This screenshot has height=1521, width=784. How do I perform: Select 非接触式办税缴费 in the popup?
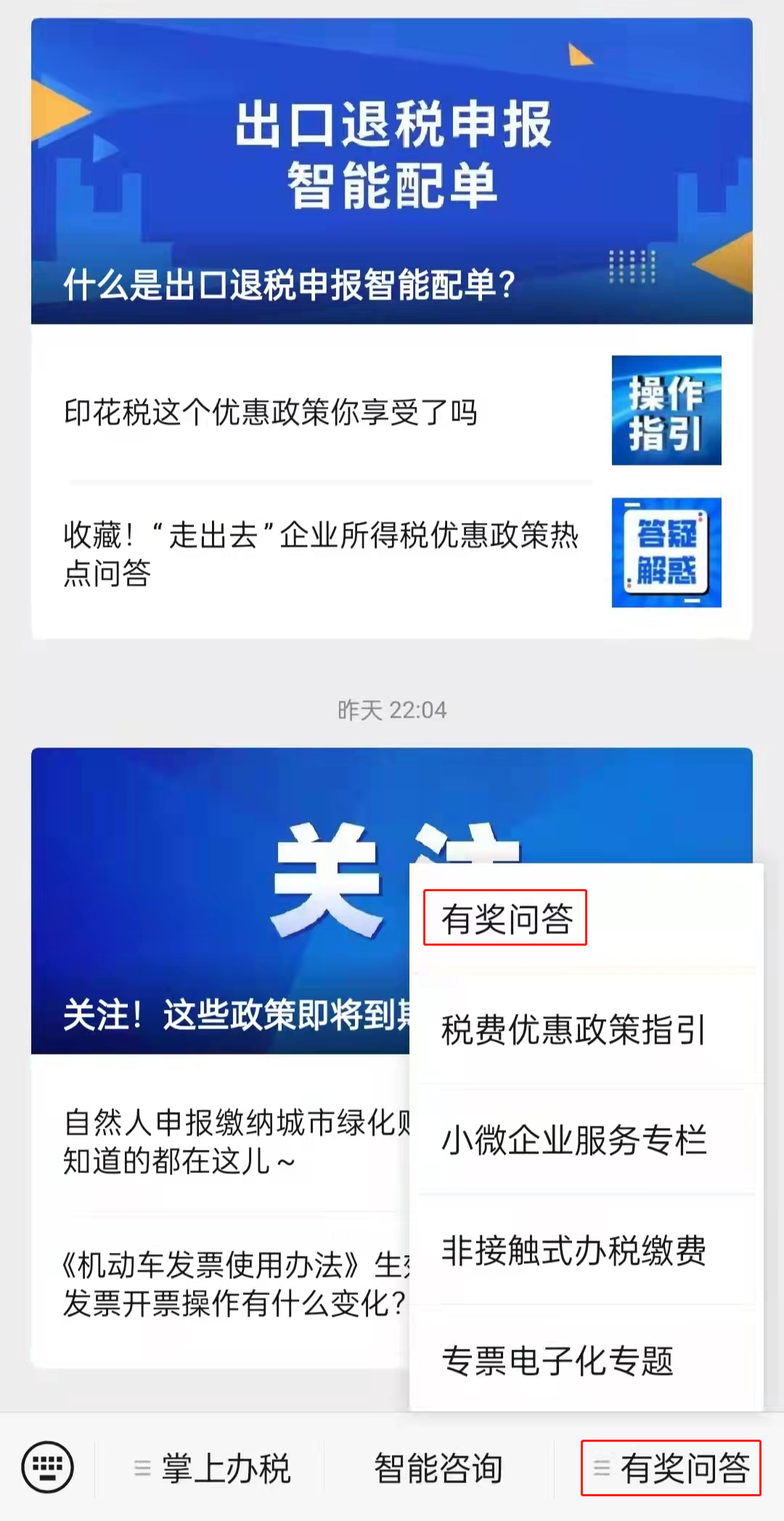pos(573,1250)
